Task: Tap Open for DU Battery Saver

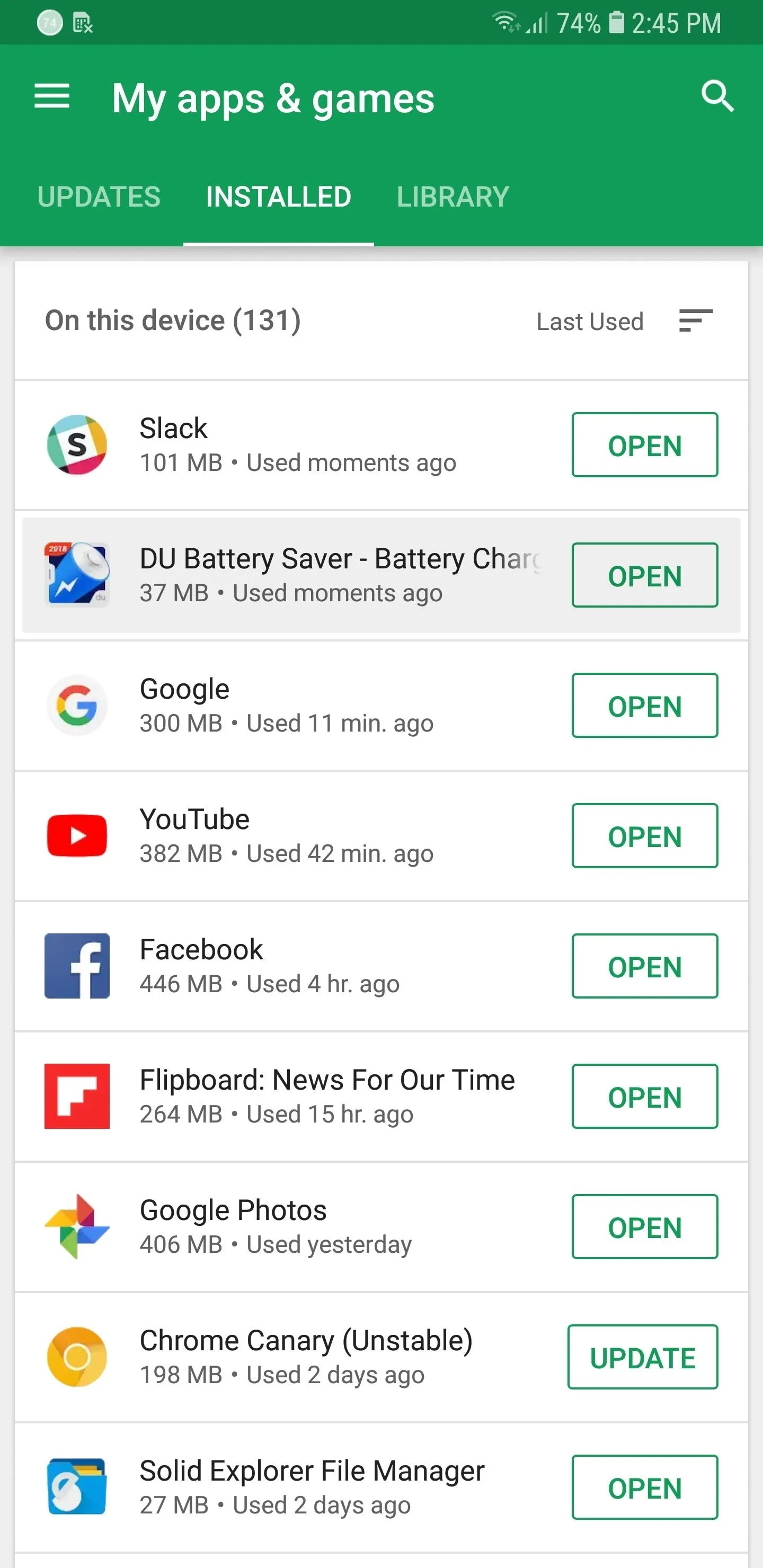Action: click(x=644, y=575)
